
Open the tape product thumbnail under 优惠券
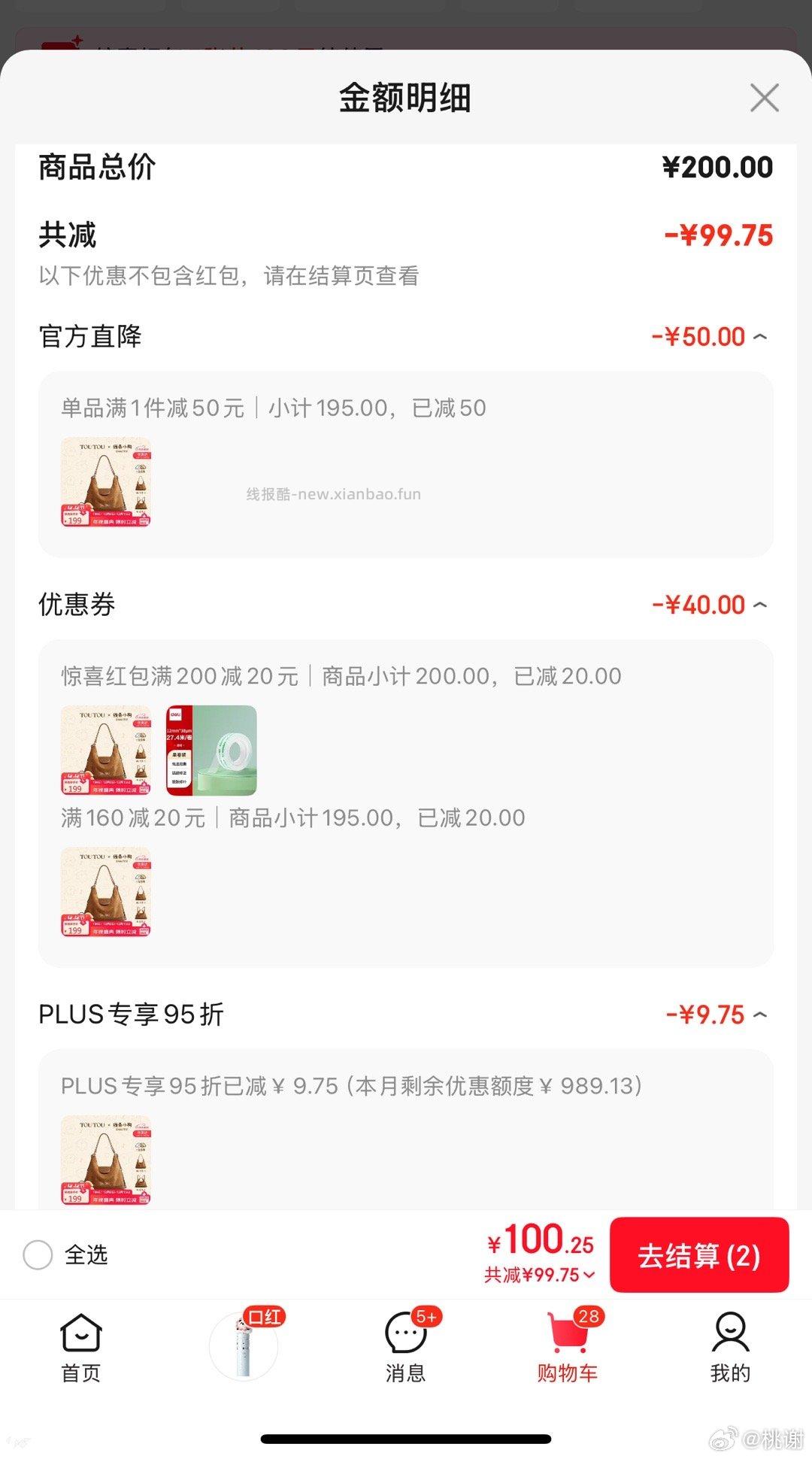point(211,751)
